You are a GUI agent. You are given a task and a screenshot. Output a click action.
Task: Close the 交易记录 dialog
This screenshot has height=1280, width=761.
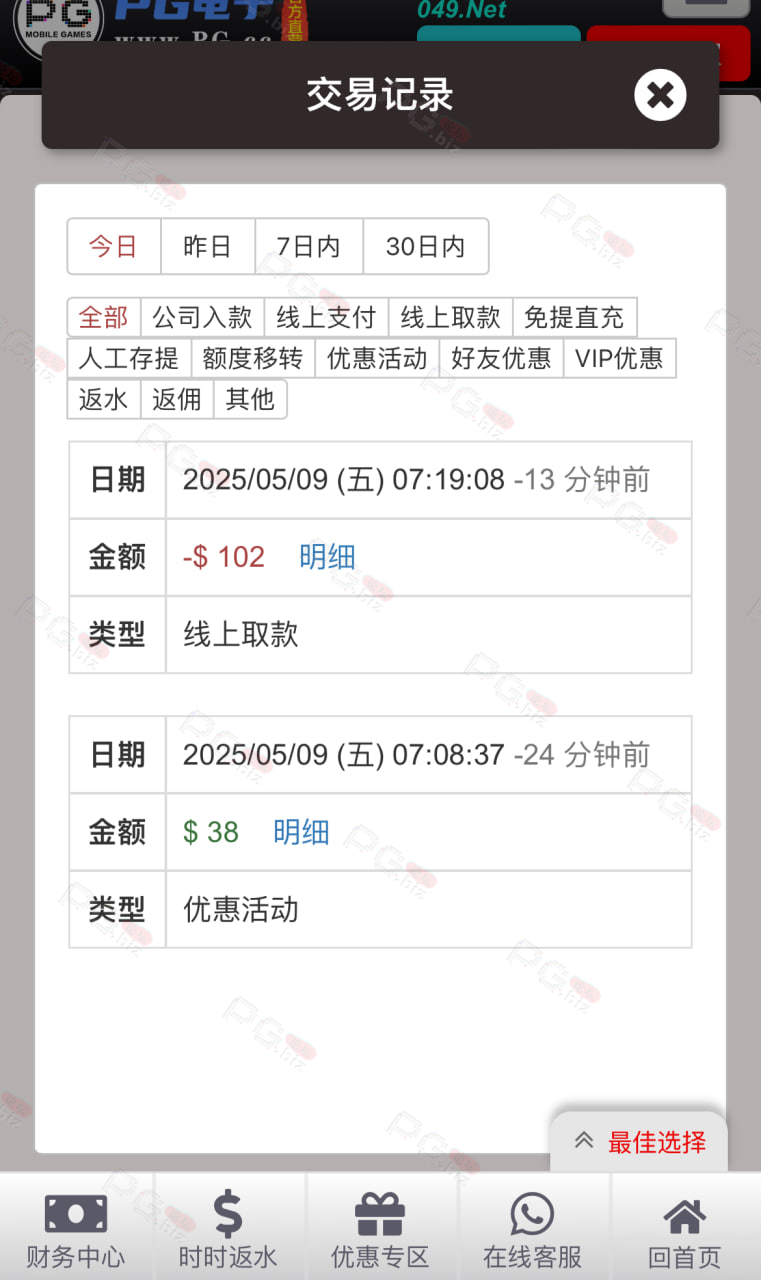[660, 95]
